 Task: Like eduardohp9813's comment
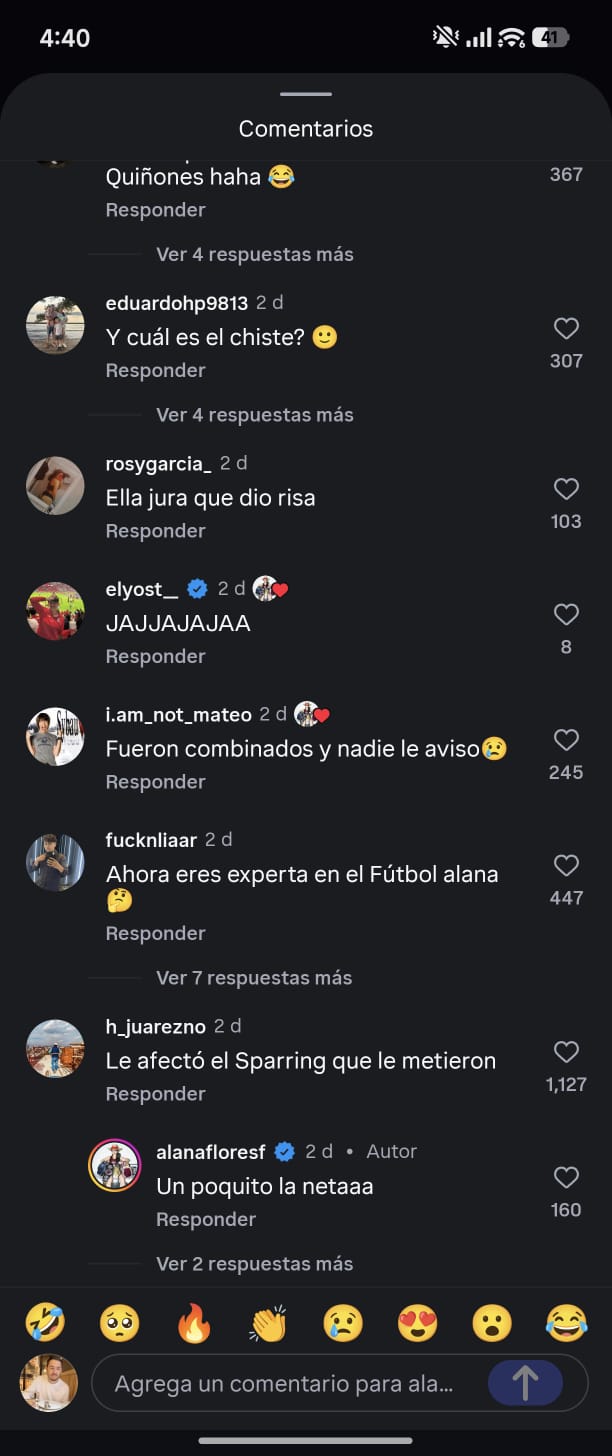[566, 328]
